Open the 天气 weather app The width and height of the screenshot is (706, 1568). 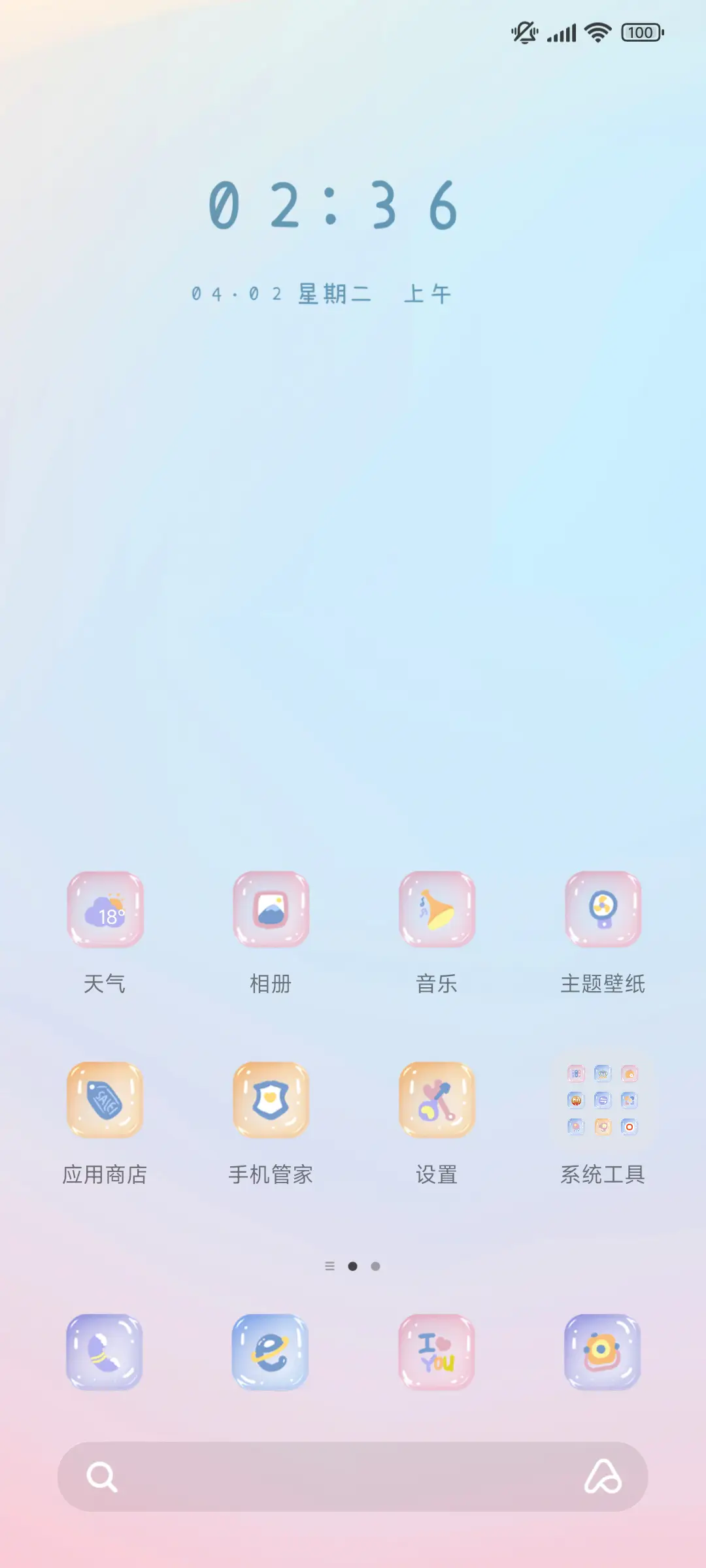[x=105, y=909]
